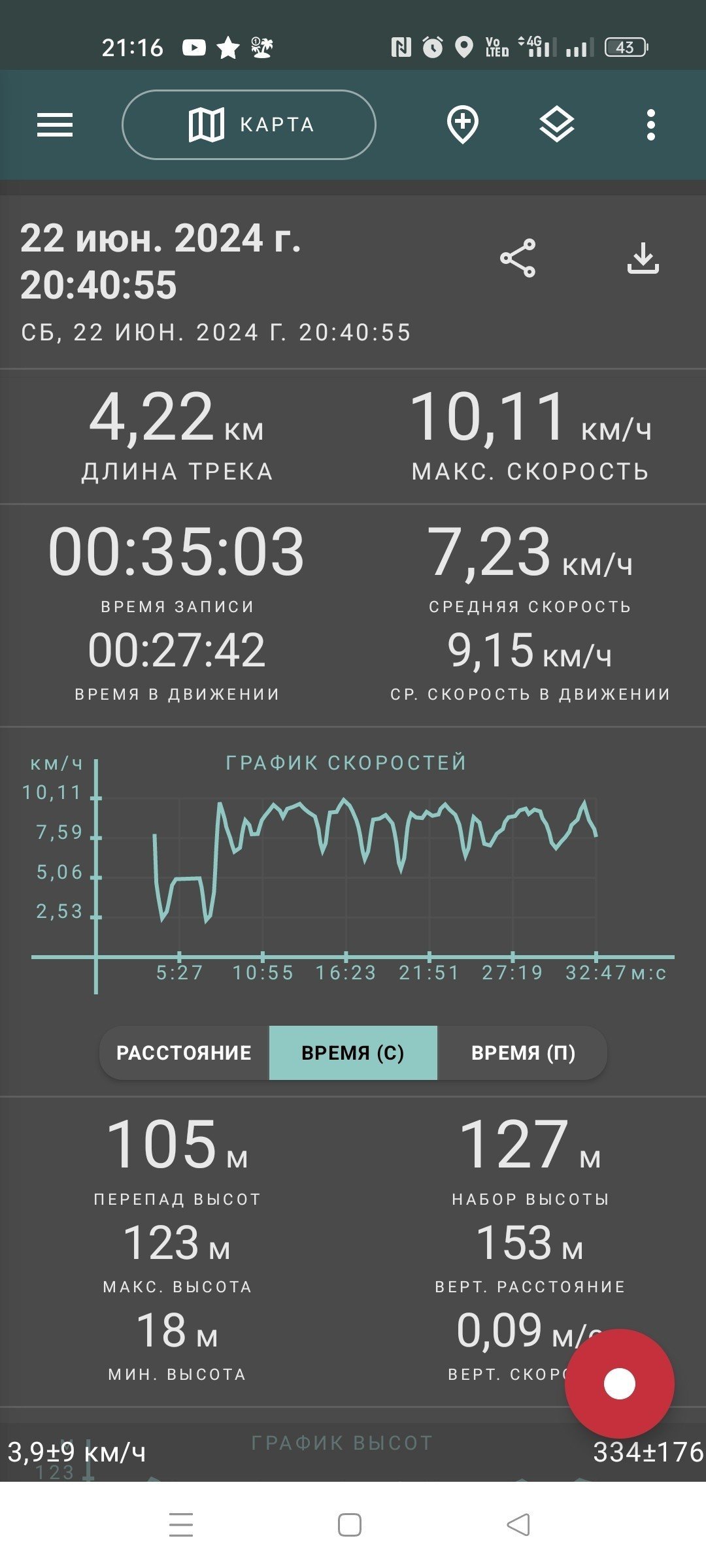Viewport: 706px width, 1568px height.
Task: Go back with system back button
Action: (x=518, y=1525)
